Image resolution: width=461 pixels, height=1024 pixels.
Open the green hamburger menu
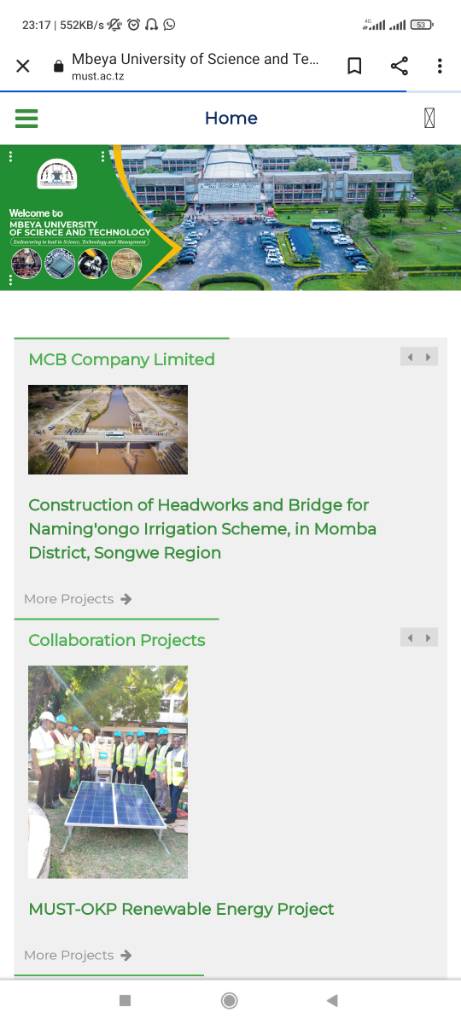click(27, 118)
